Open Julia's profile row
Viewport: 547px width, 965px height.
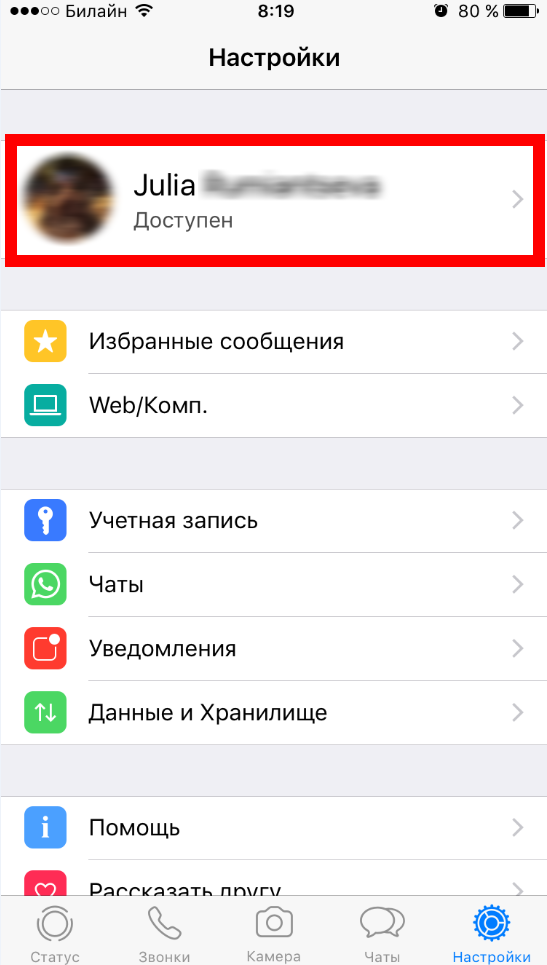(273, 200)
